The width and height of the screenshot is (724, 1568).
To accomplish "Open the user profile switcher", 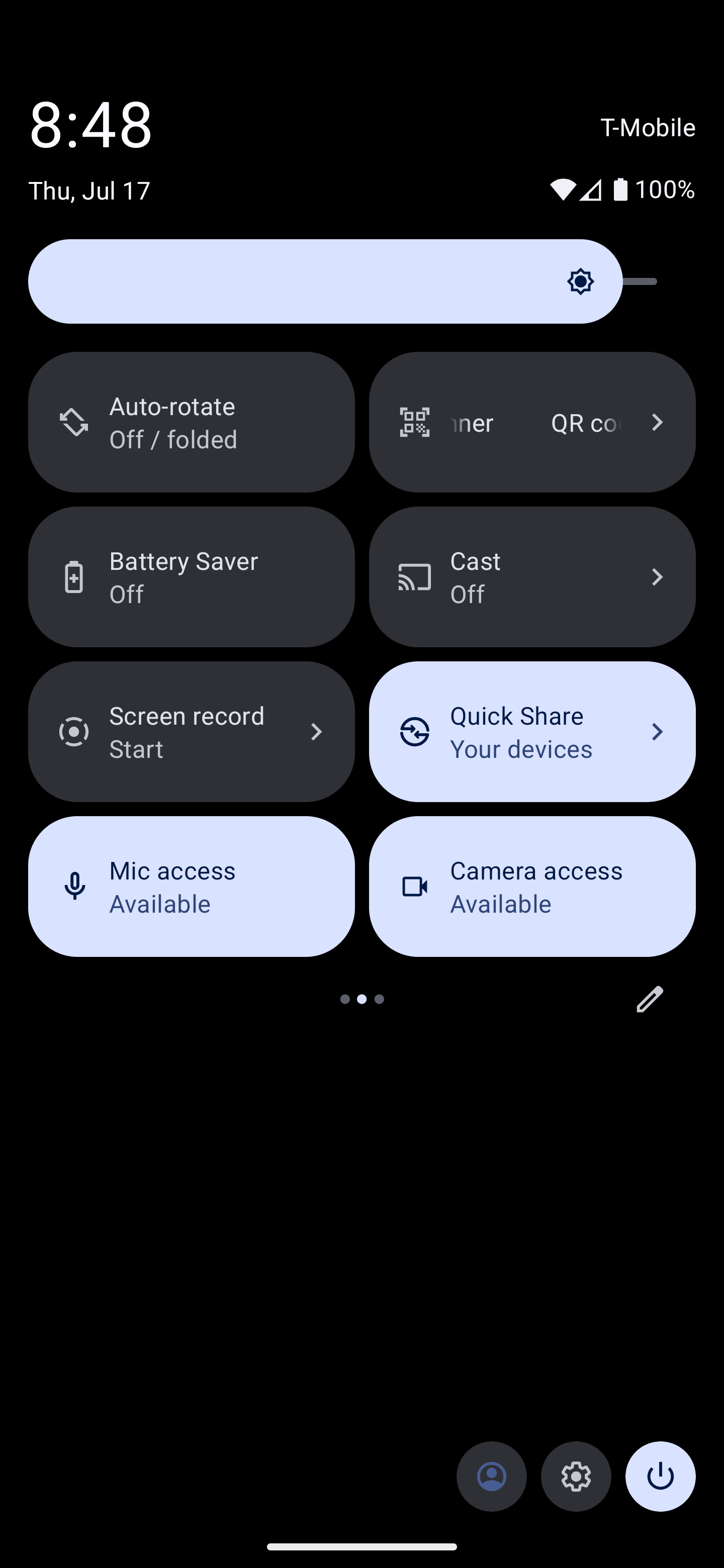I will click(x=491, y=1476).
